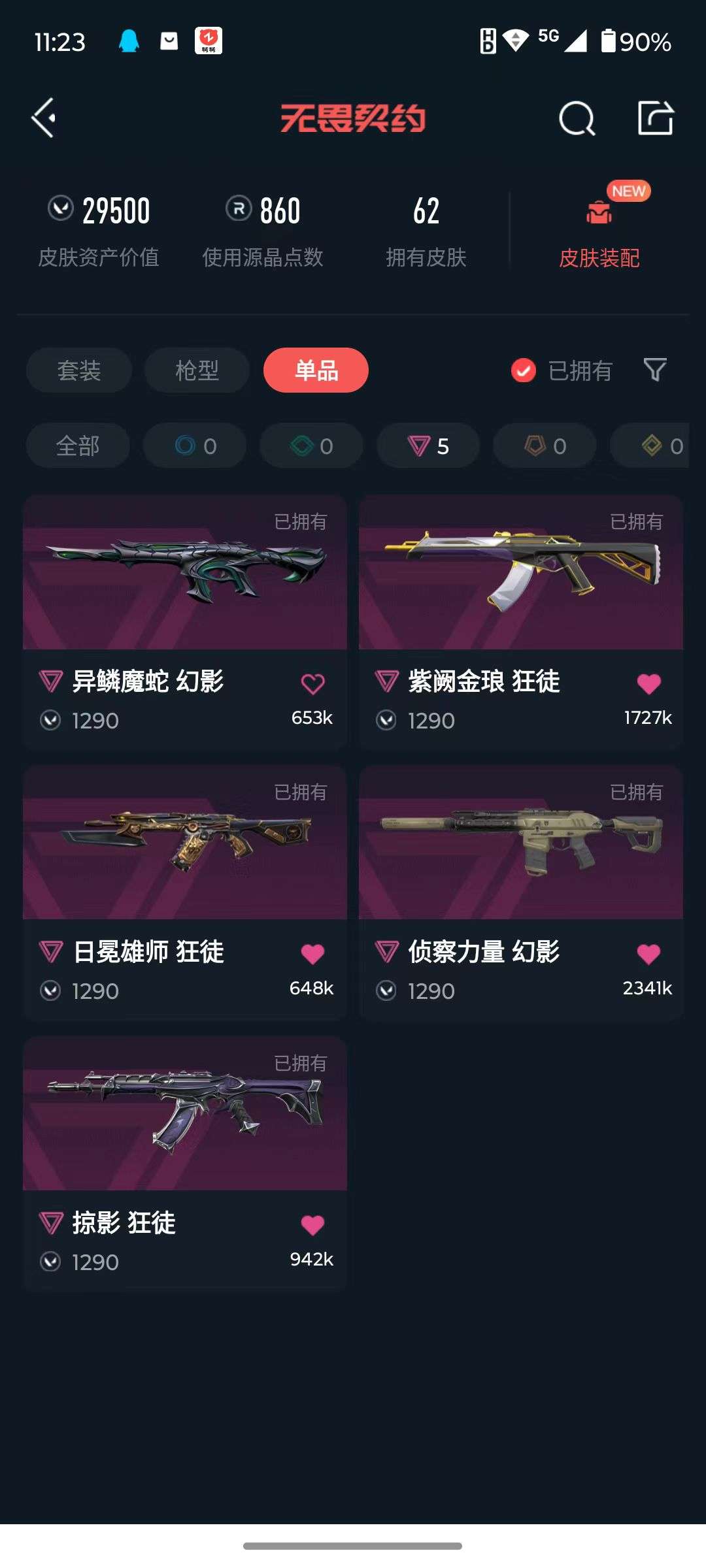Tap the 日冕雄师 狂徒 price 1290
Screen dimensions: 706x1568
(95, 990)
